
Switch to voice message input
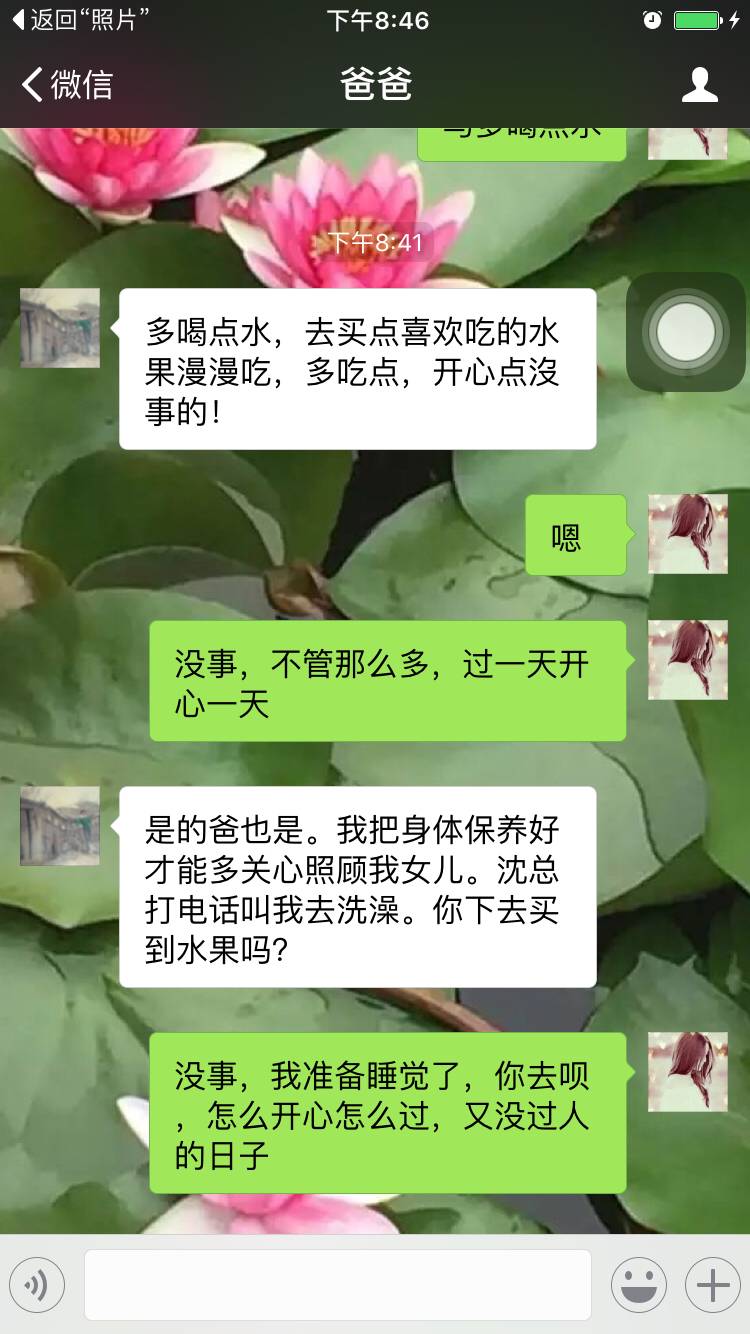click(37, 1284)
